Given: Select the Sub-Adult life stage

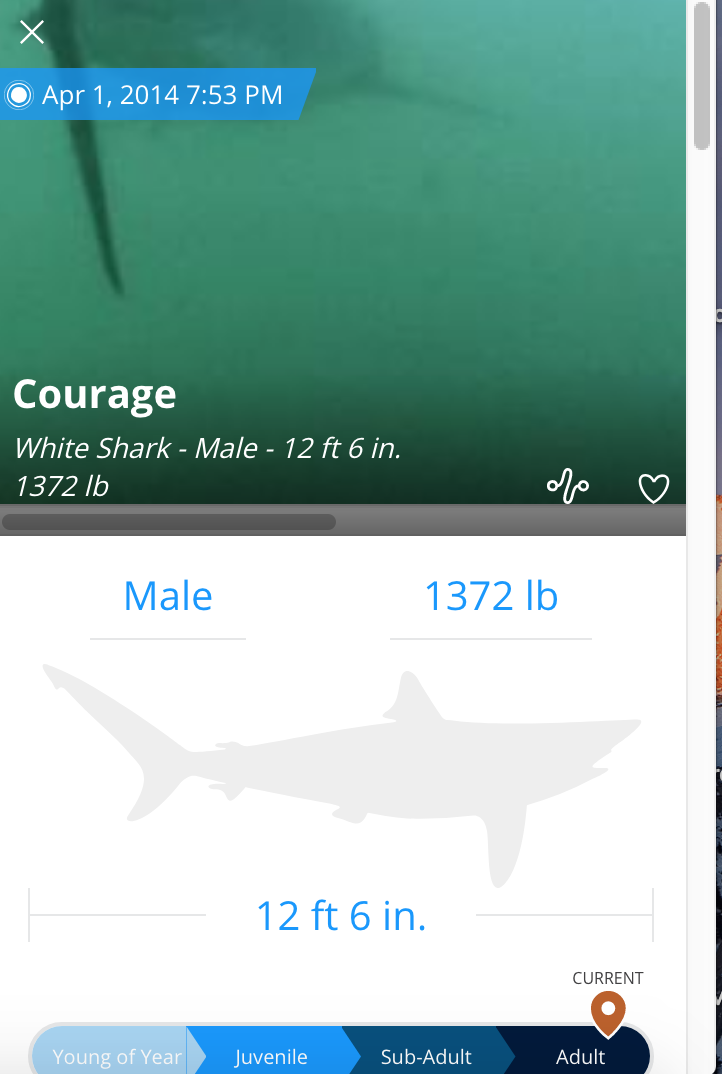Looking at the screenshot, I should (x=426, y=1056).
